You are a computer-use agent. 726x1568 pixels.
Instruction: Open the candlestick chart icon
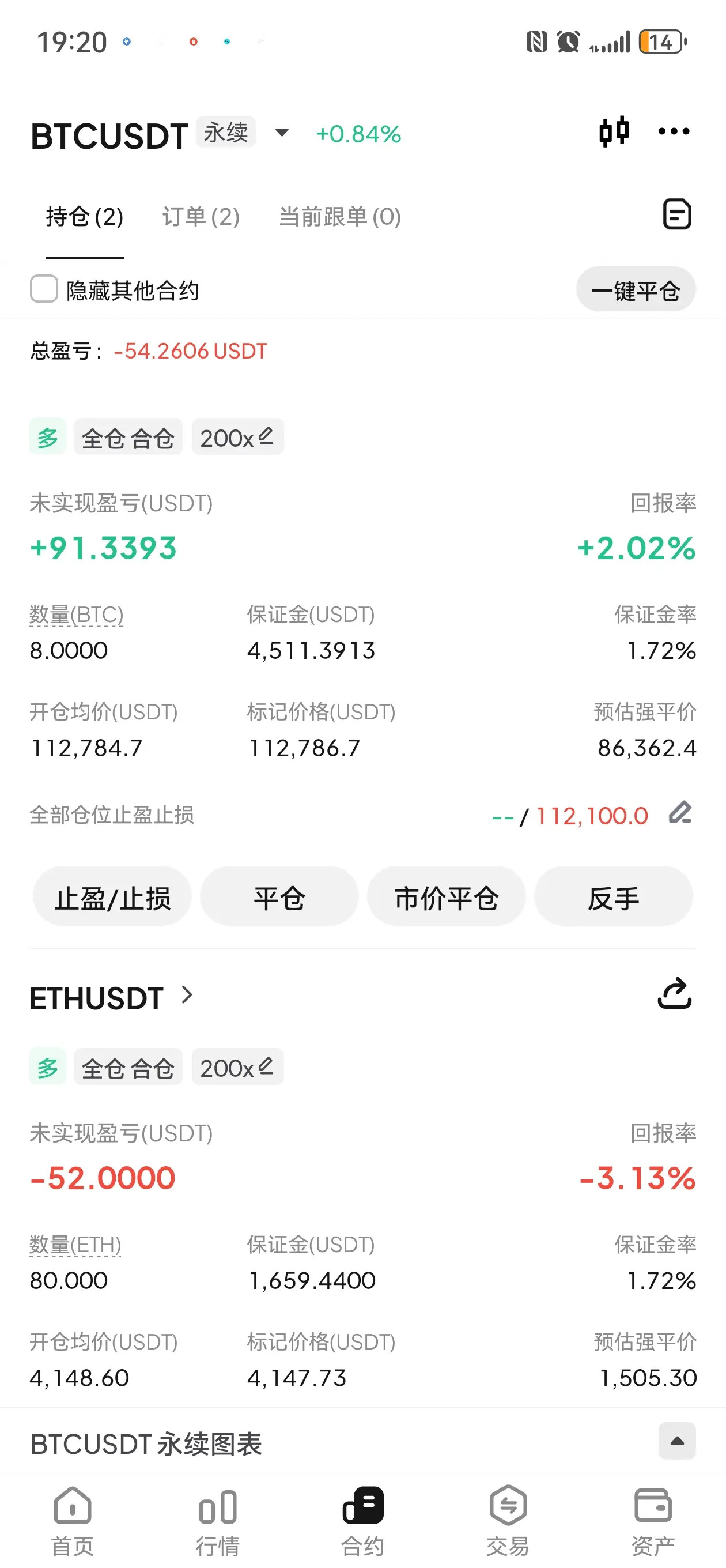pyautogui.click(x=613, y=131)
